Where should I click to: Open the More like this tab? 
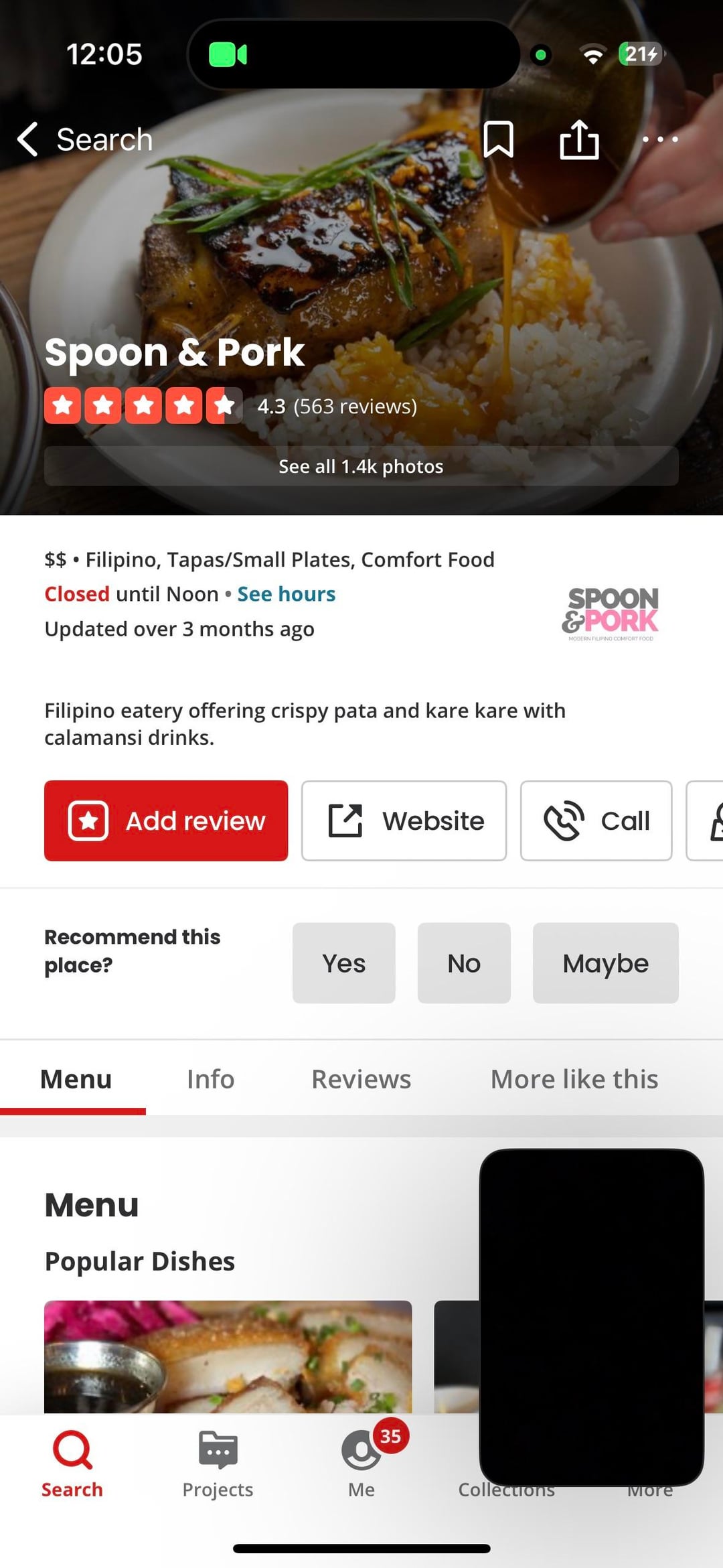click(x=574, y=1079)
